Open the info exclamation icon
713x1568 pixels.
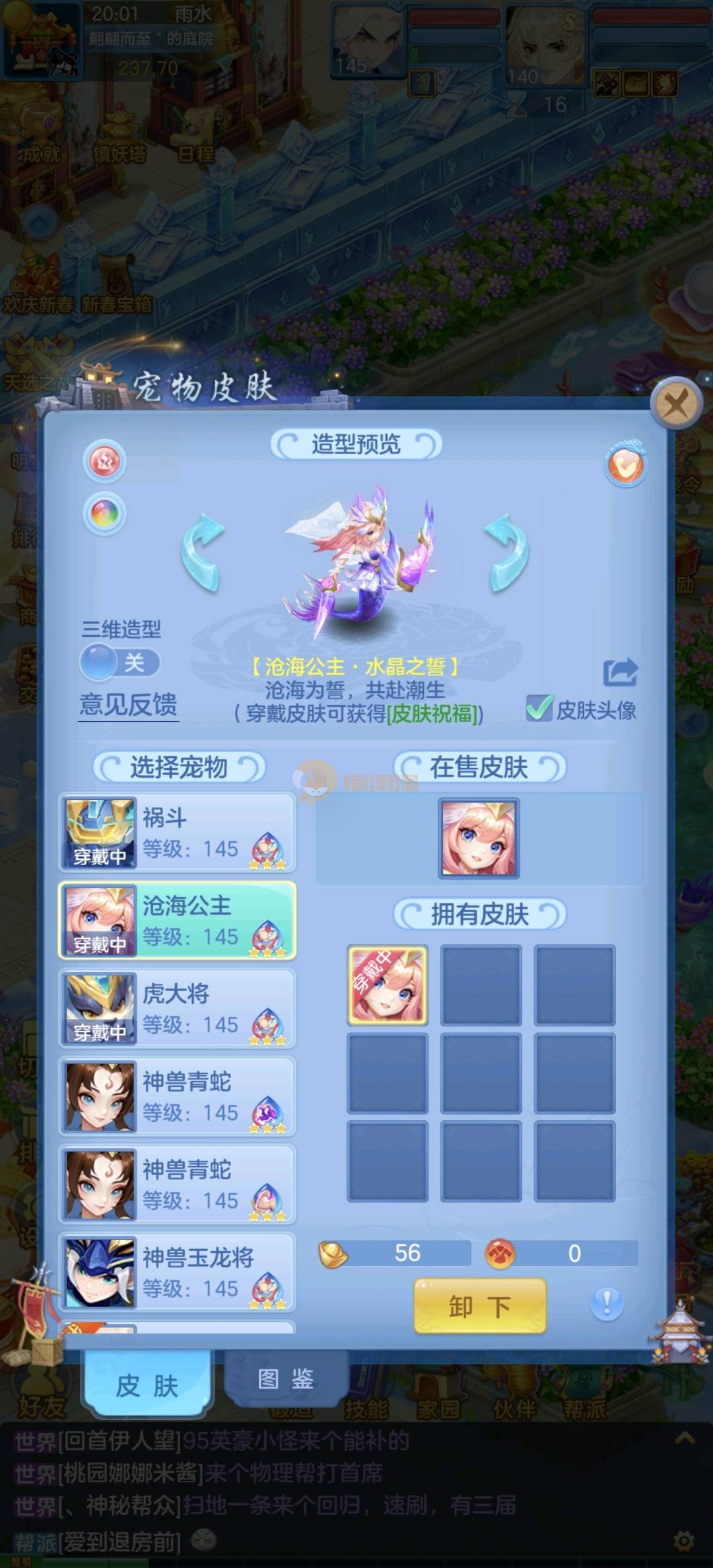point(607,1303)
